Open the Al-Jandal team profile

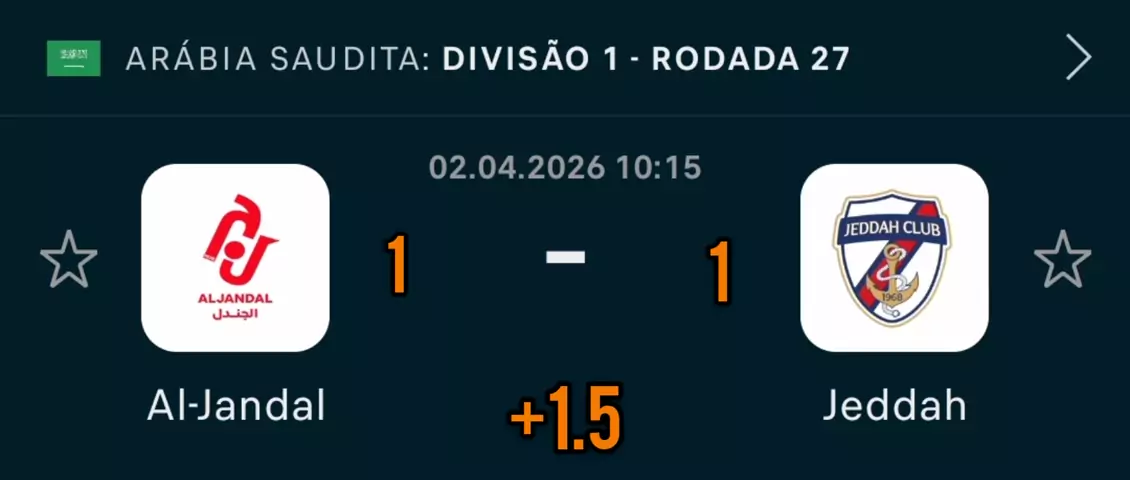coord(235,258)
